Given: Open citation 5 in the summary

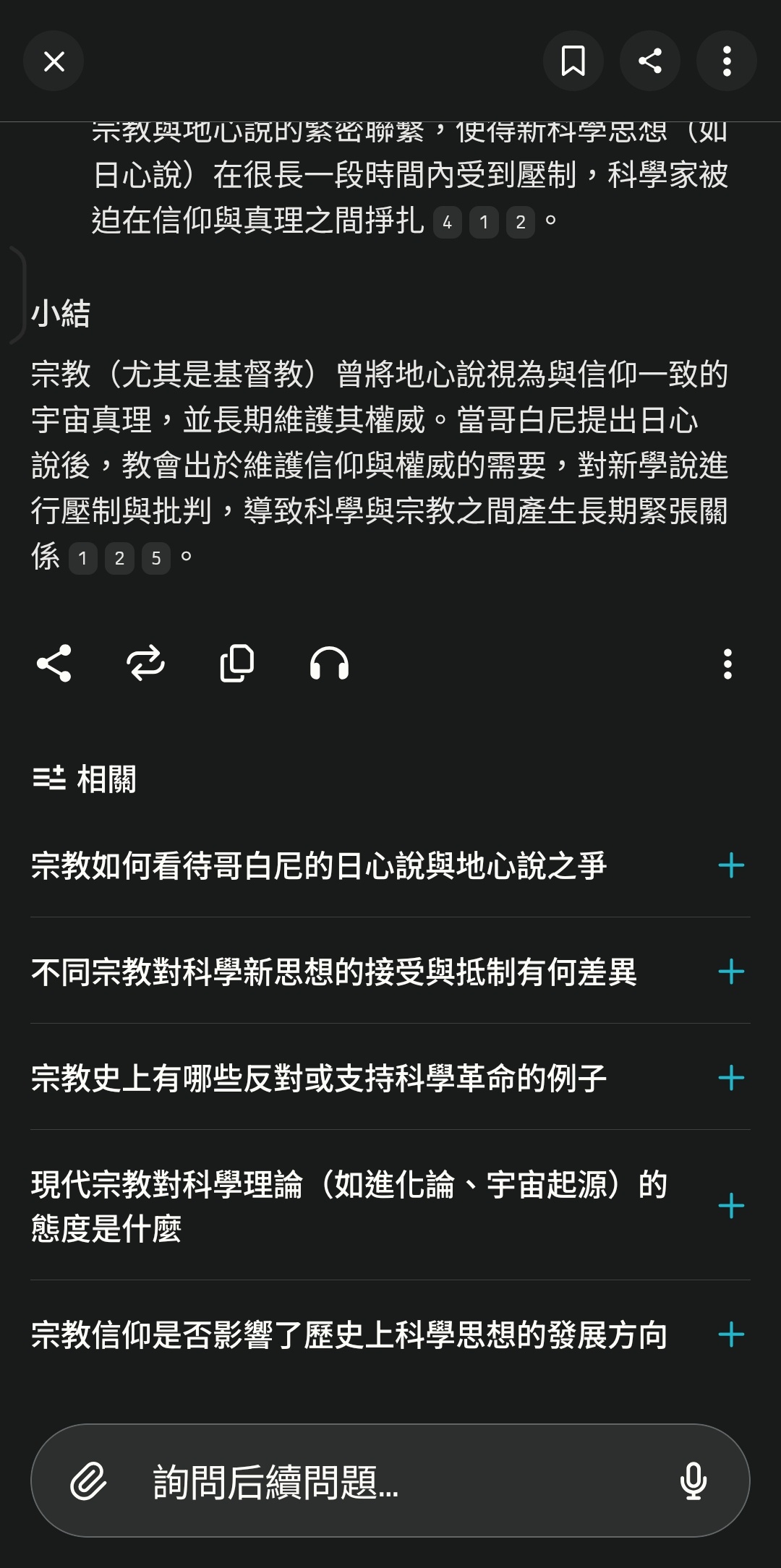Looking at the screenshot, I should click(156, 558).
